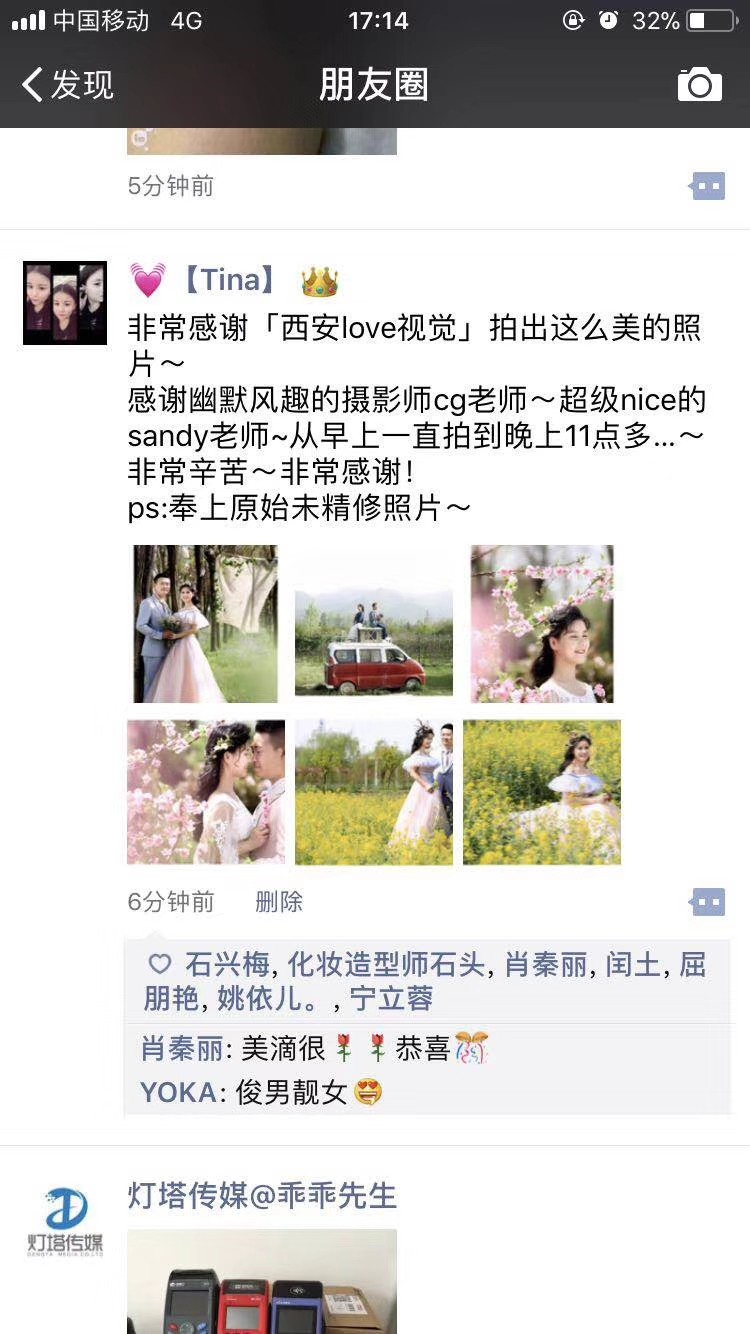
Task: View bride sitting in yellow field photo
Action: tap(542, 792)
